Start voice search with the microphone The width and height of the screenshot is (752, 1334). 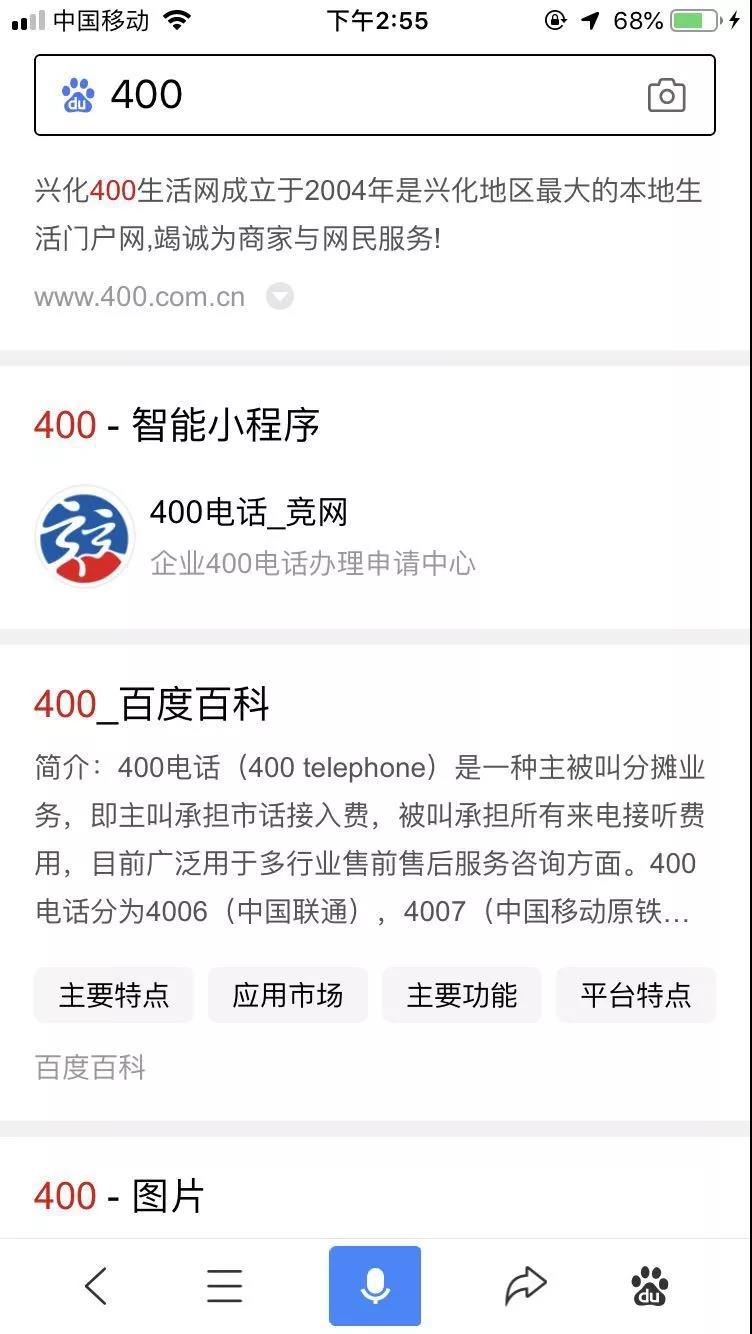coord(375,1286)
